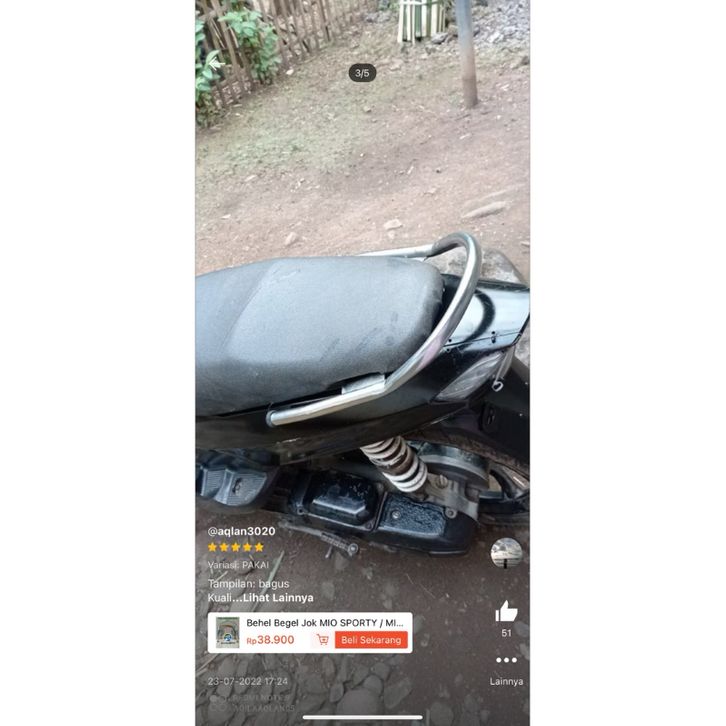Open the Lainnya three-dot menu
726x726 pixels.
pyautogui.click(x=506, y=660)
